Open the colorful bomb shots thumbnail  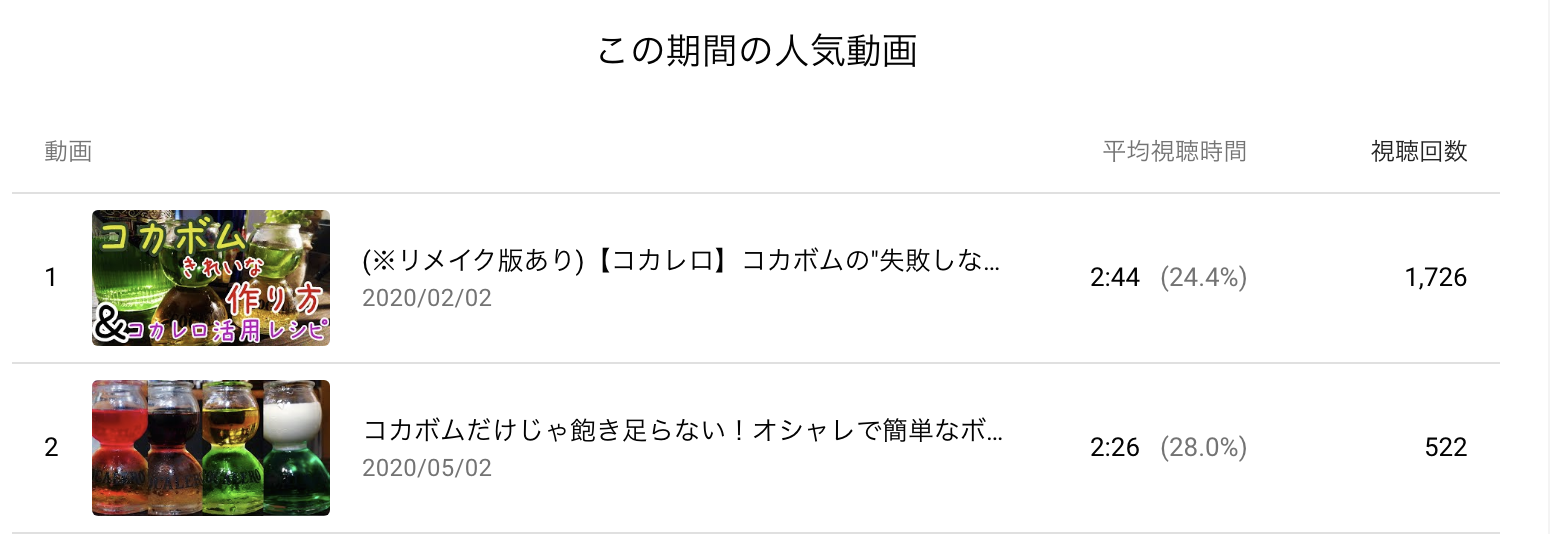point(211,448)
